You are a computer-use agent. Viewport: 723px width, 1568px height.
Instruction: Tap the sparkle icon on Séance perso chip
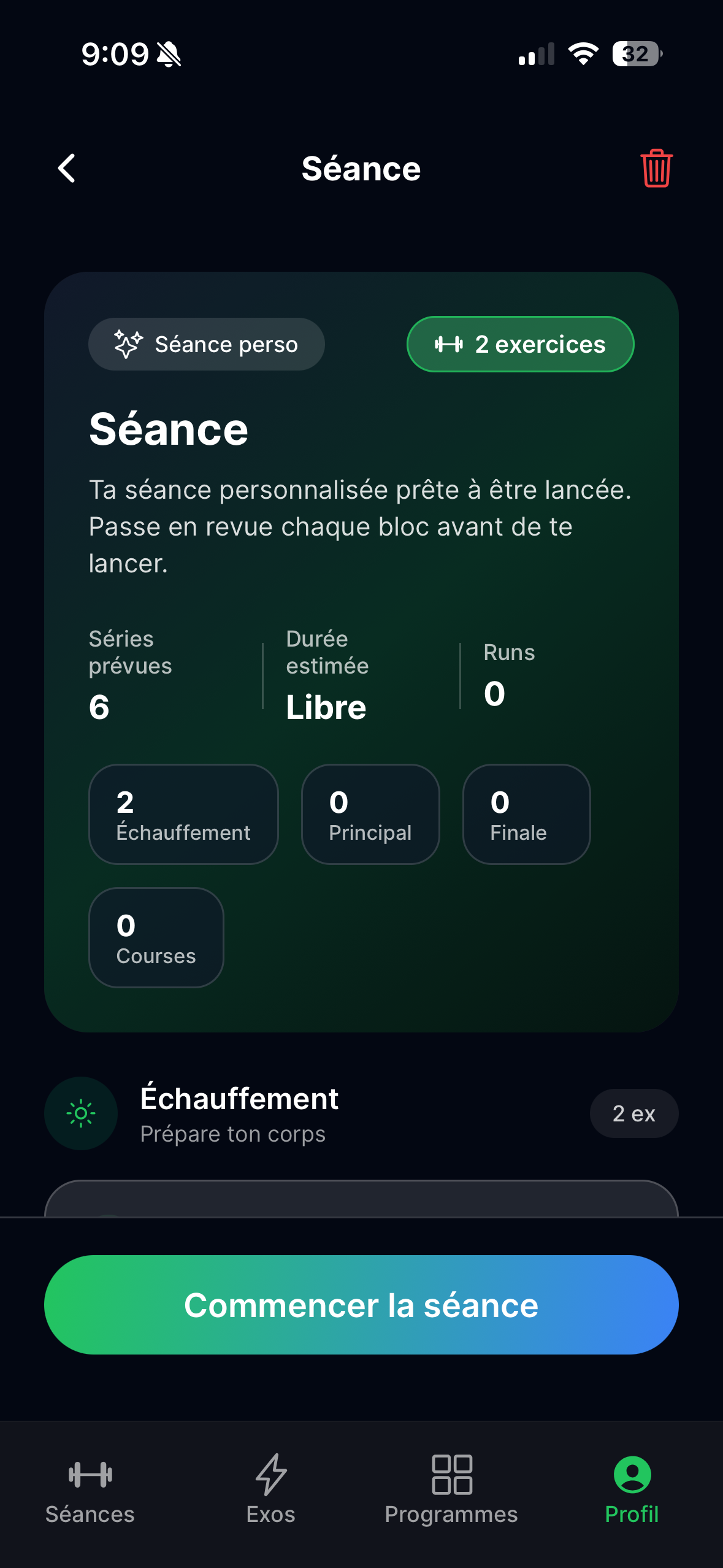pyautogui.click(x=127, y=344)
